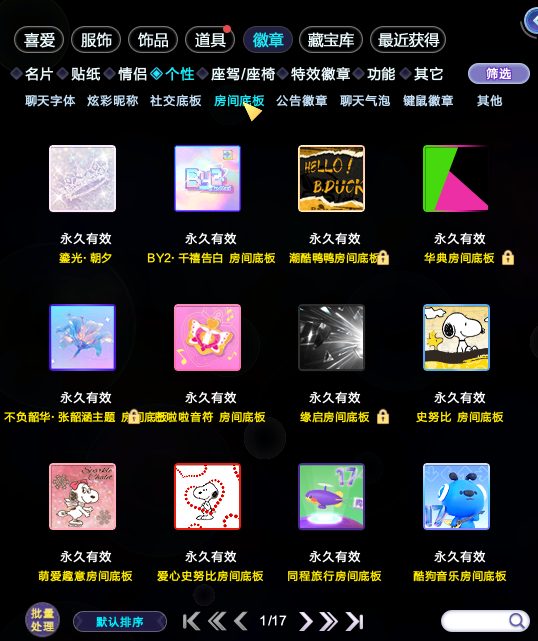Pick the 酷狗音乐房间底板 item
538x641 pixels.
tap(456, 496)
